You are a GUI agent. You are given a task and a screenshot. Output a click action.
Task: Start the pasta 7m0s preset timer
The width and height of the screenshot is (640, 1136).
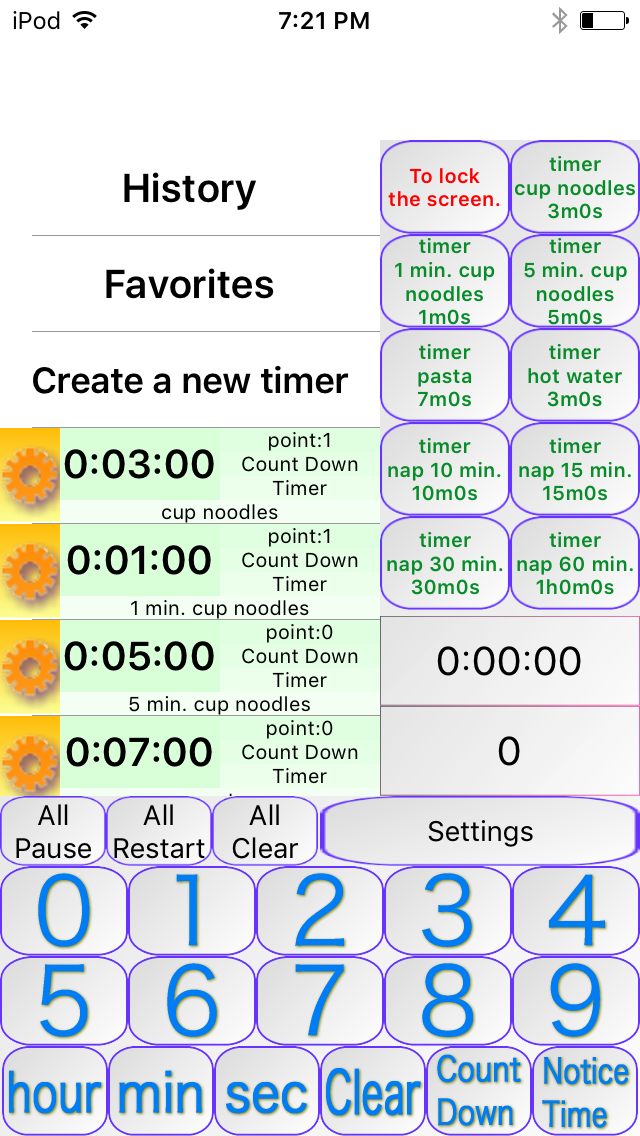(444, 375)
